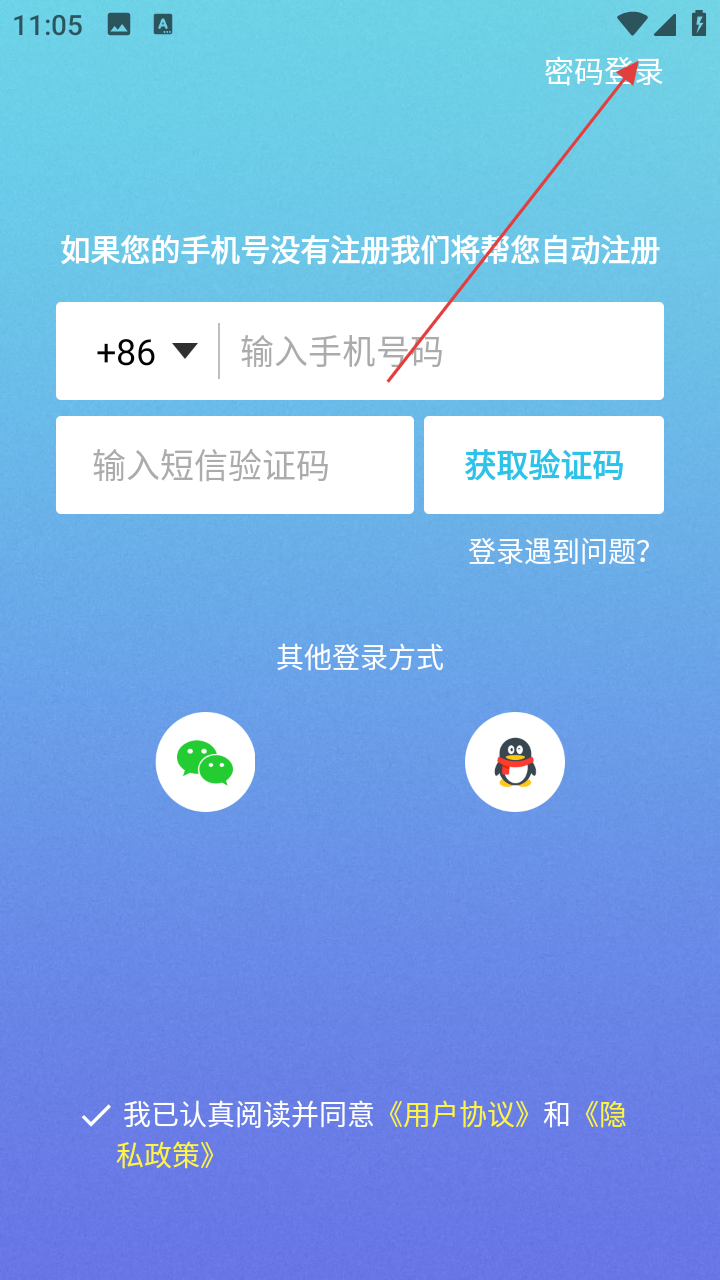Open 登录遇到问题? login help
The height and width of the screenshot is (1280, 720).
pyautogui.click(x=559, y=551)
